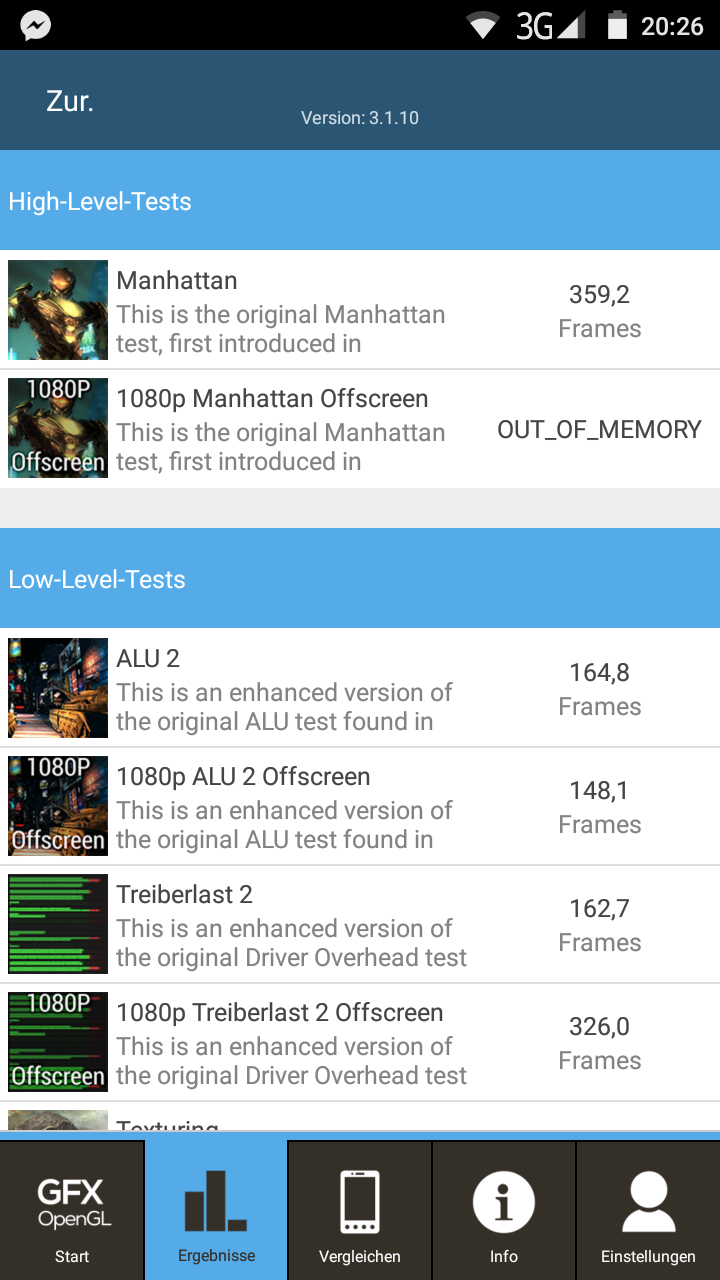
Task: Open the 1080p ALU 2 Offscreen result
Action: (x=360, y=806)
